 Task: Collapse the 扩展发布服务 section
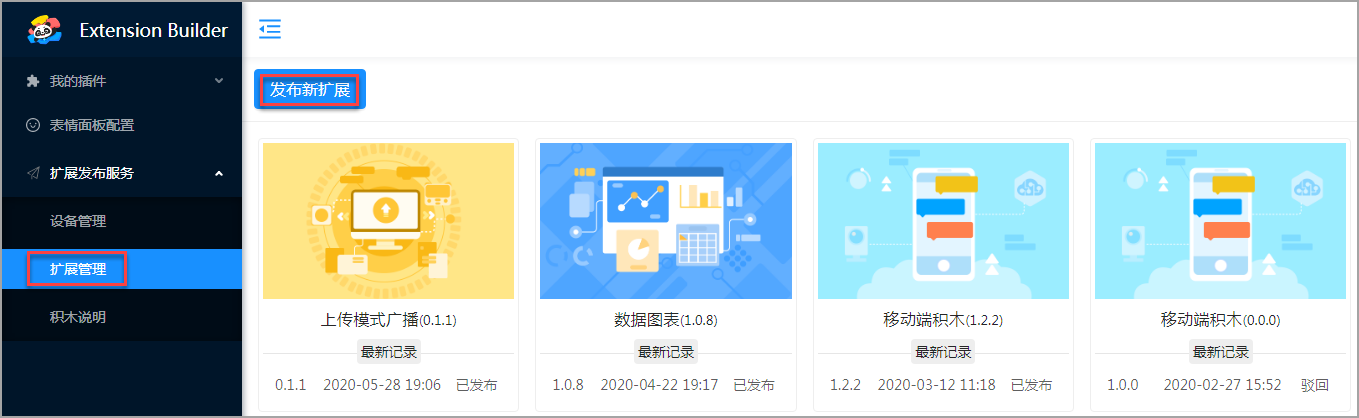pyautogui.click(x=121, y=173)
